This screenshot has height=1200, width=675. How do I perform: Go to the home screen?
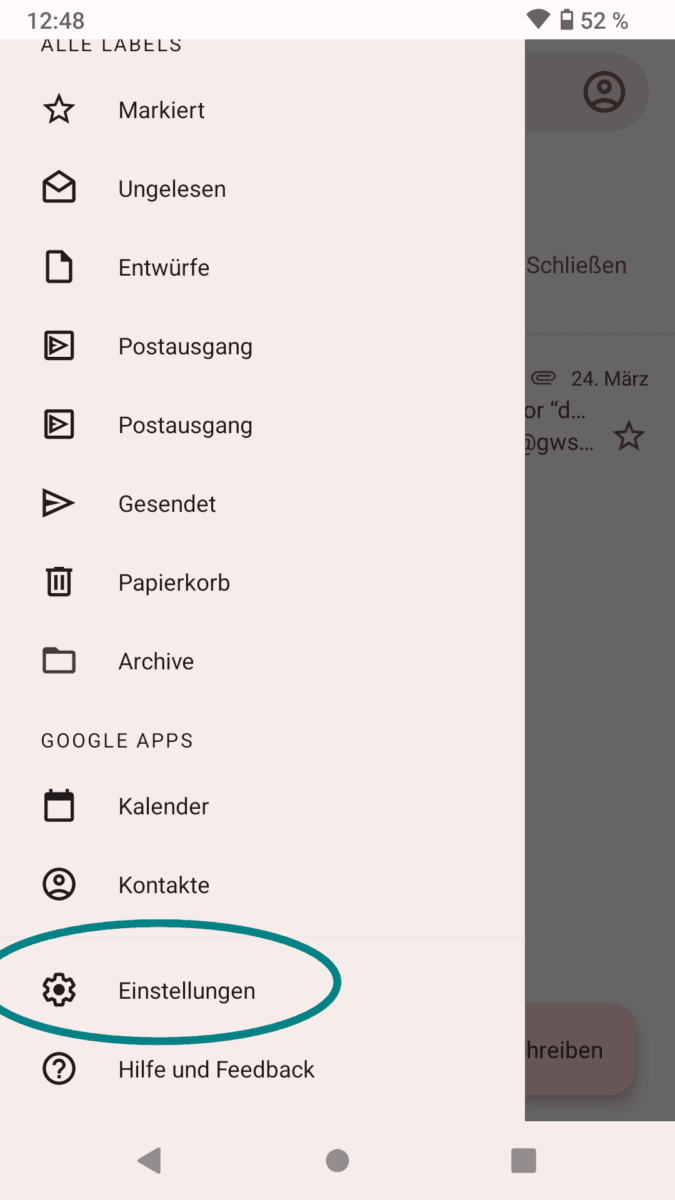pyautogui.click(x=337, y=1160)
